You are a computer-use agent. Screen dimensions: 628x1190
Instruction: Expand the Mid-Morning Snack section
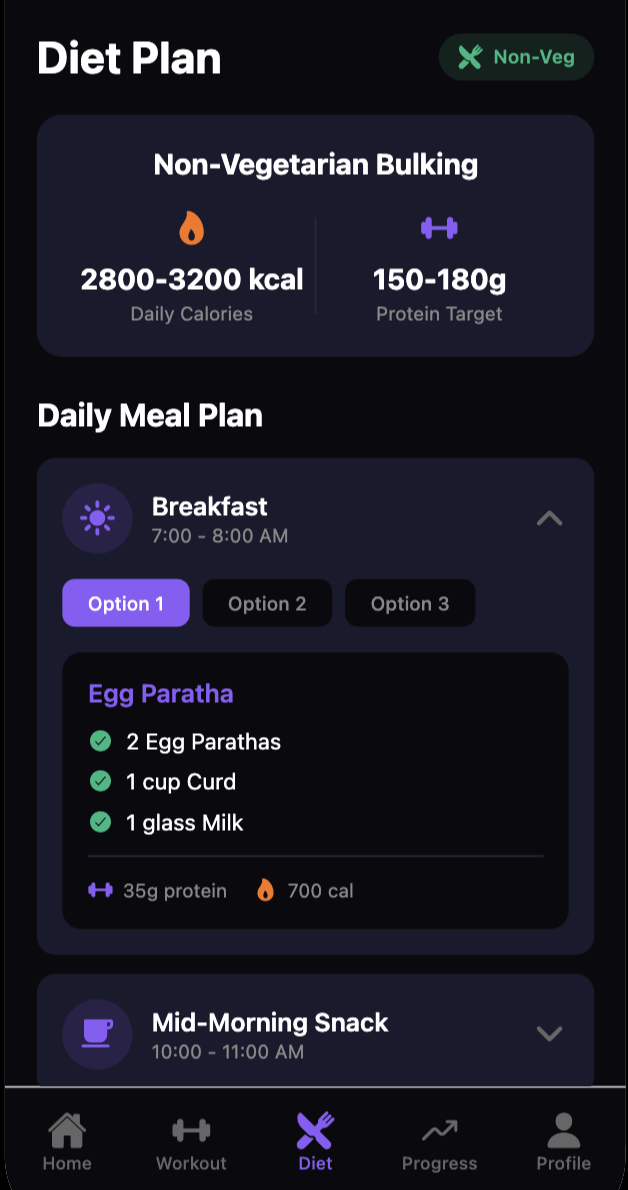tap(549, 1034)
